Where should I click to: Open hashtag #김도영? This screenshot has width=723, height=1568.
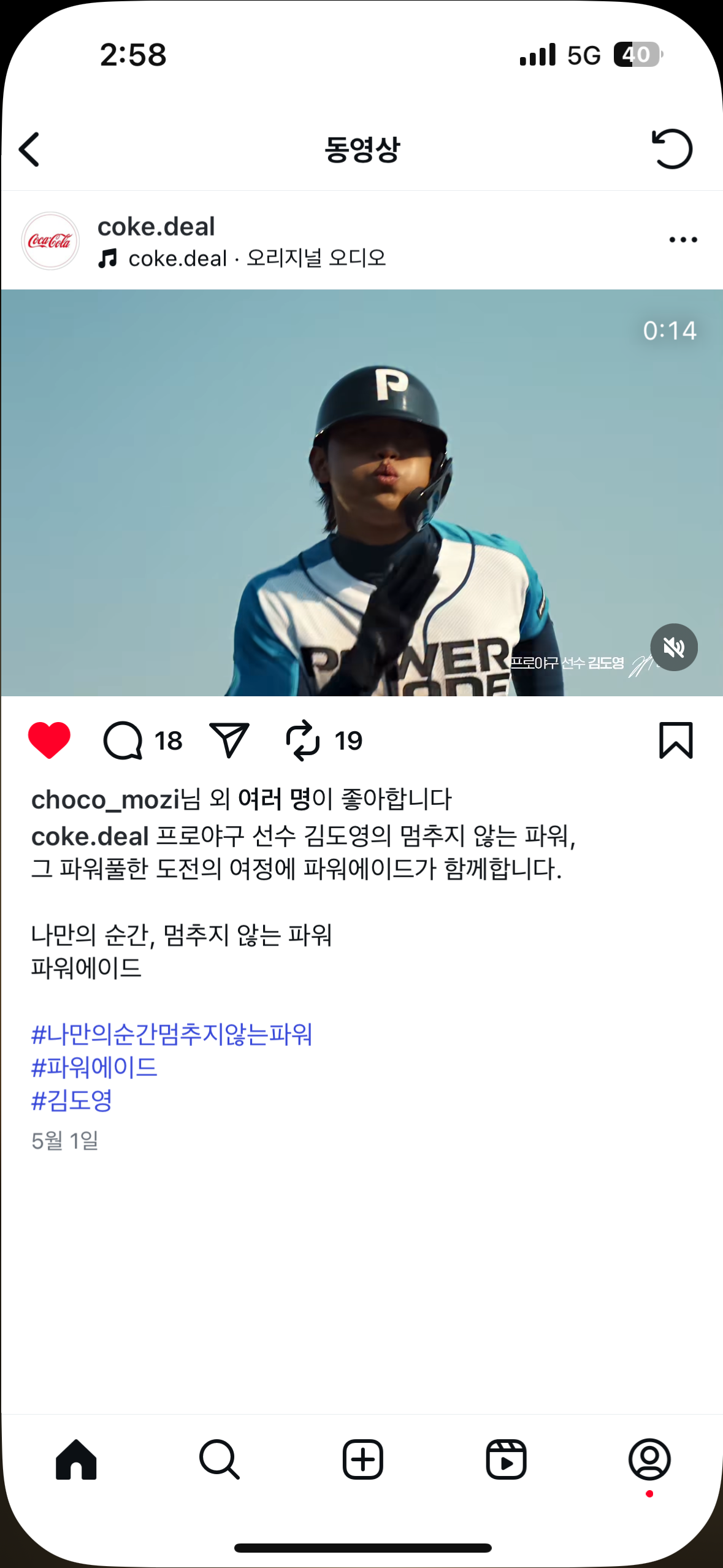[x=72, y=1101]
